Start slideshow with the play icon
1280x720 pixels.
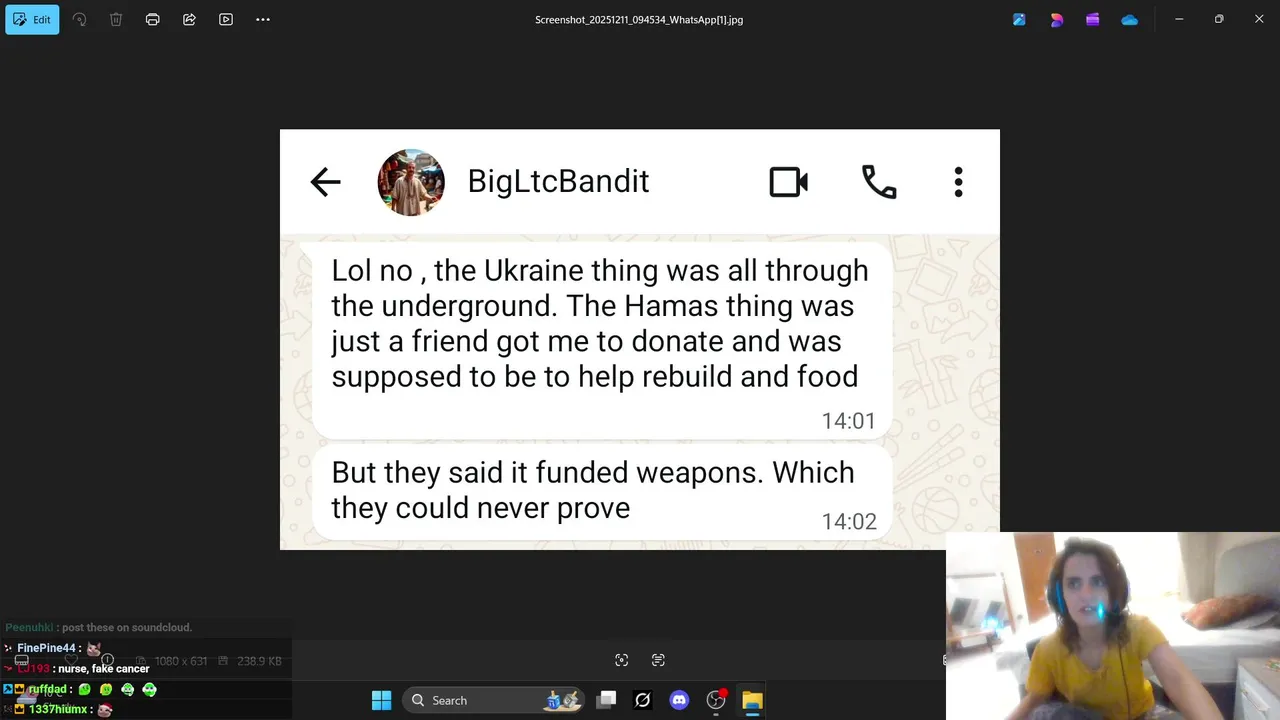(226, 19)
